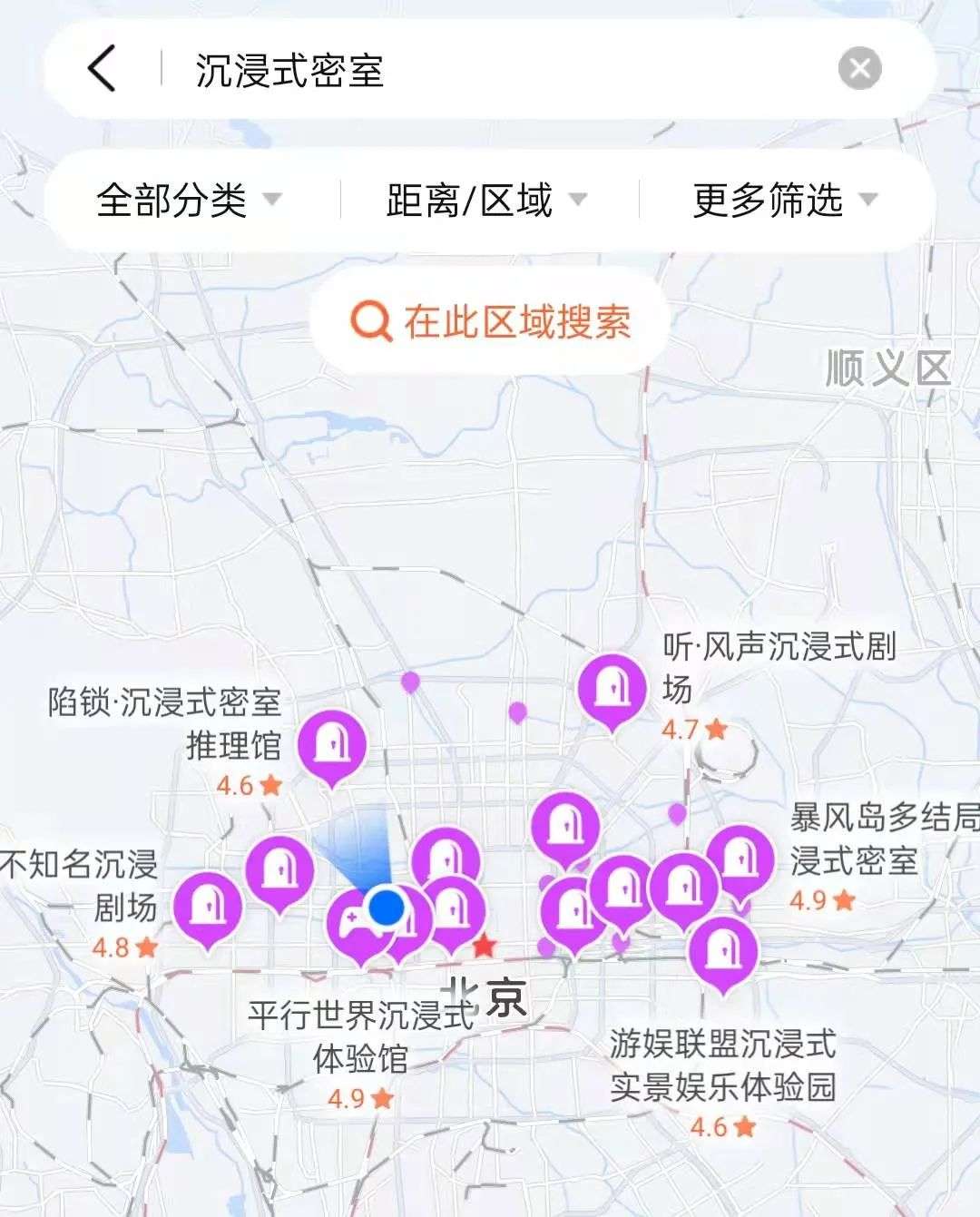Select the 听·风声沉浸式剧场 map pin
The height and width of the screenshot is (1217, 980).
click(x=612, y=688)
